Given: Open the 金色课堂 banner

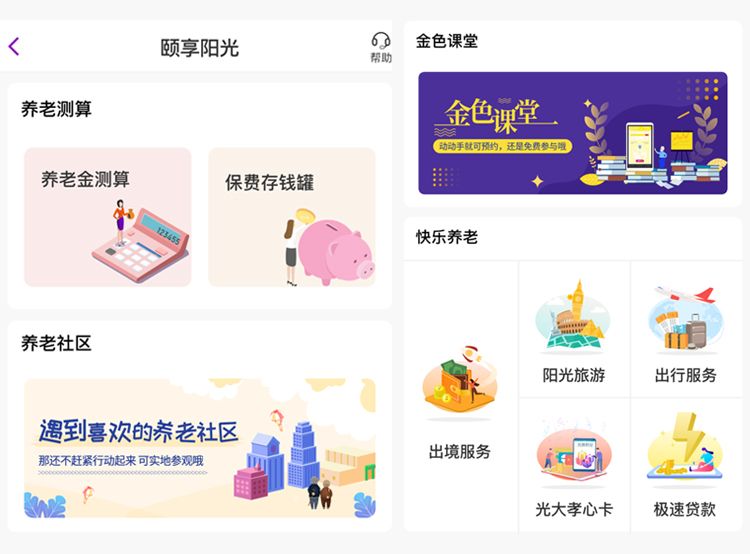Looking at the screenshot, I should (573, 133).
